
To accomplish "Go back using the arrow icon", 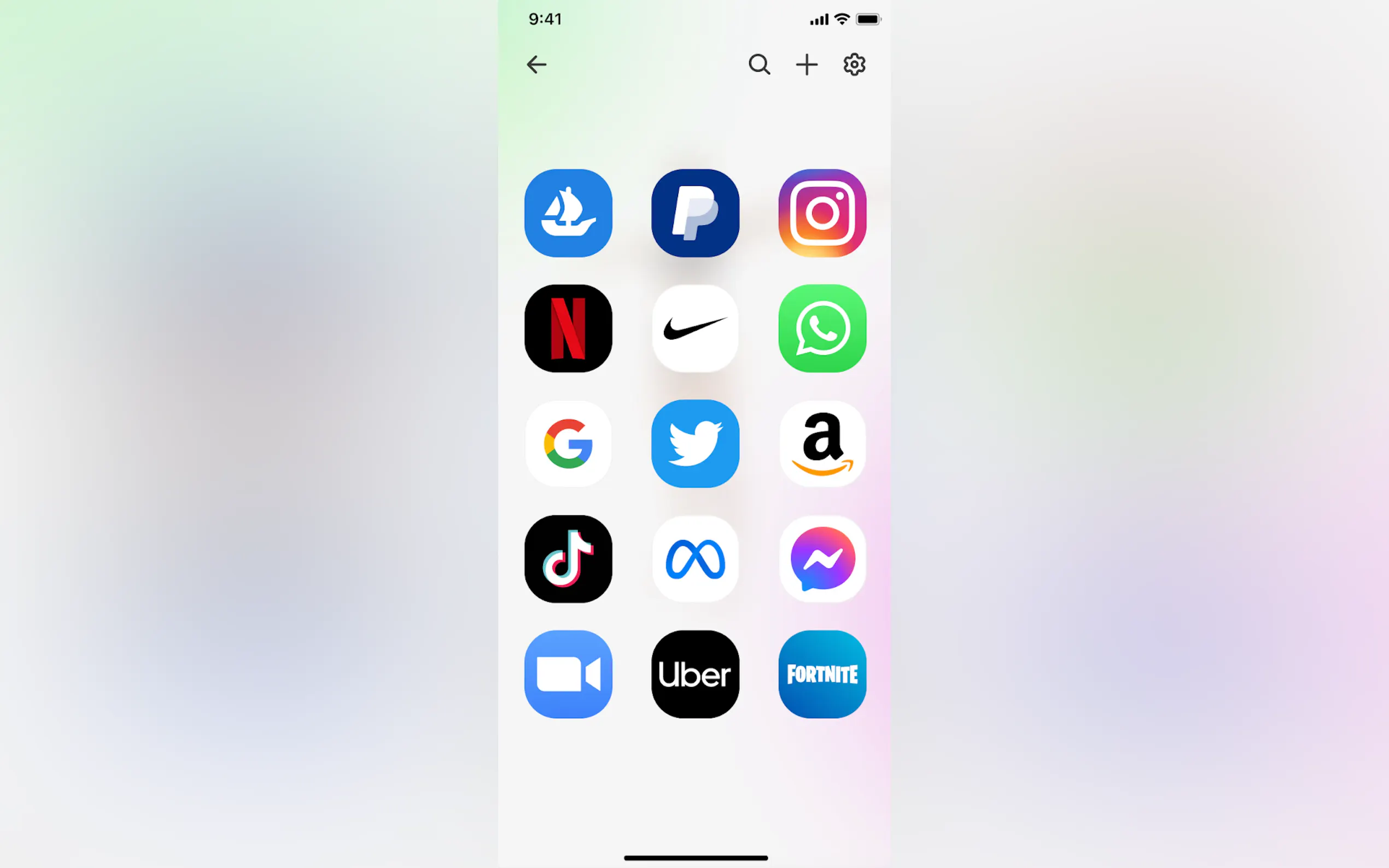I will pos(536,64).
